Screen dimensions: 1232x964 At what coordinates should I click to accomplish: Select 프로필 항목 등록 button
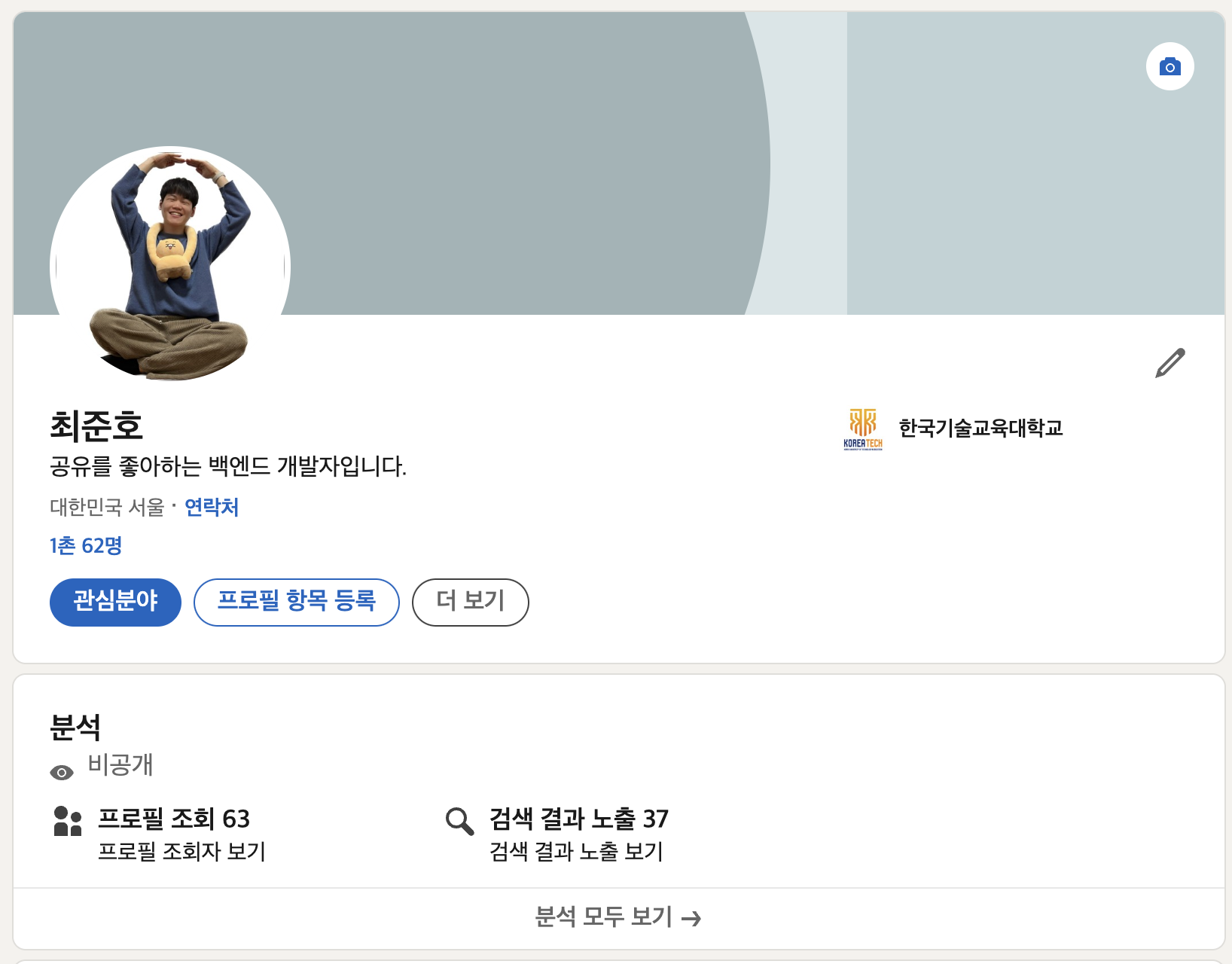coord(296,602)
